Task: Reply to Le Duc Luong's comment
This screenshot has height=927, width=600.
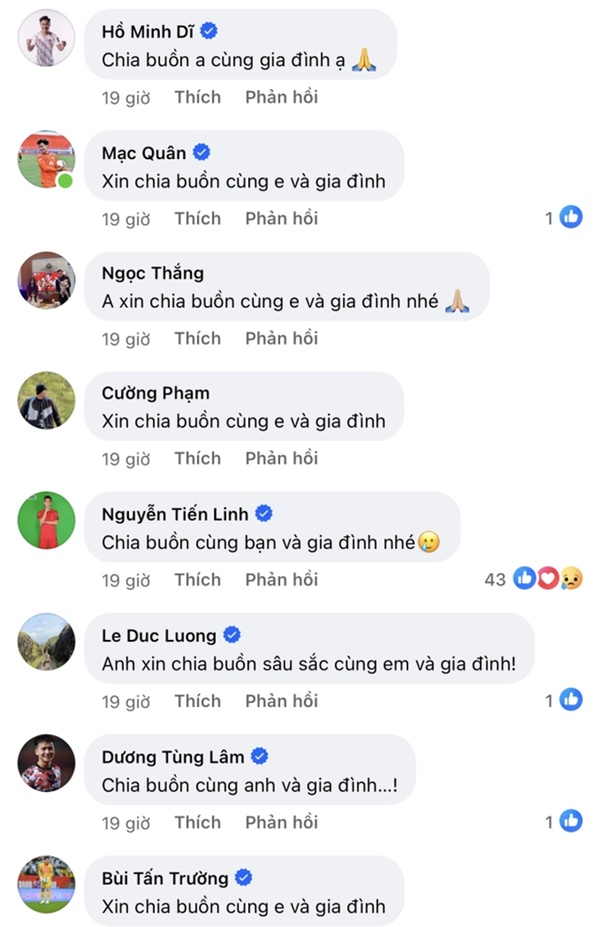Action: pos(281,700)
